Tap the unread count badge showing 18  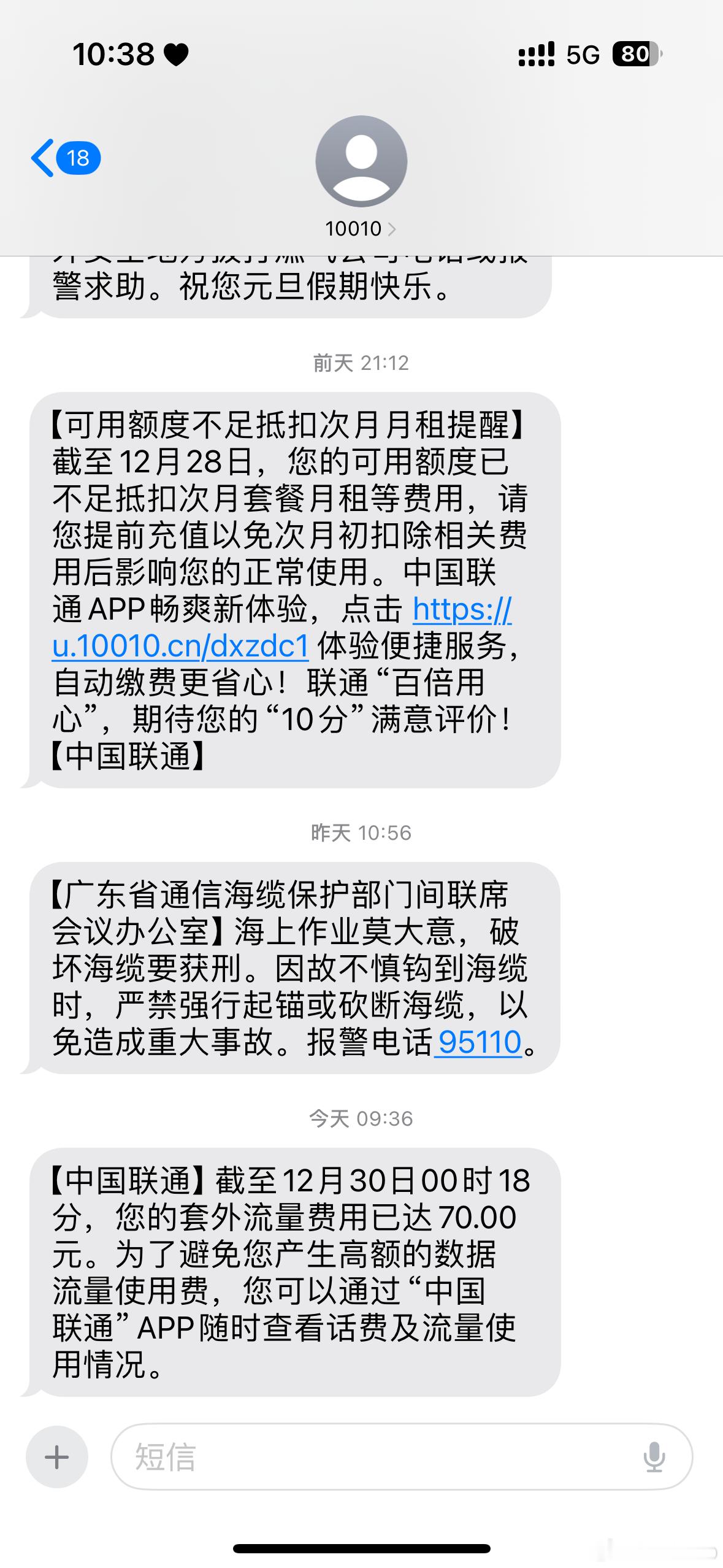point(77,157)
